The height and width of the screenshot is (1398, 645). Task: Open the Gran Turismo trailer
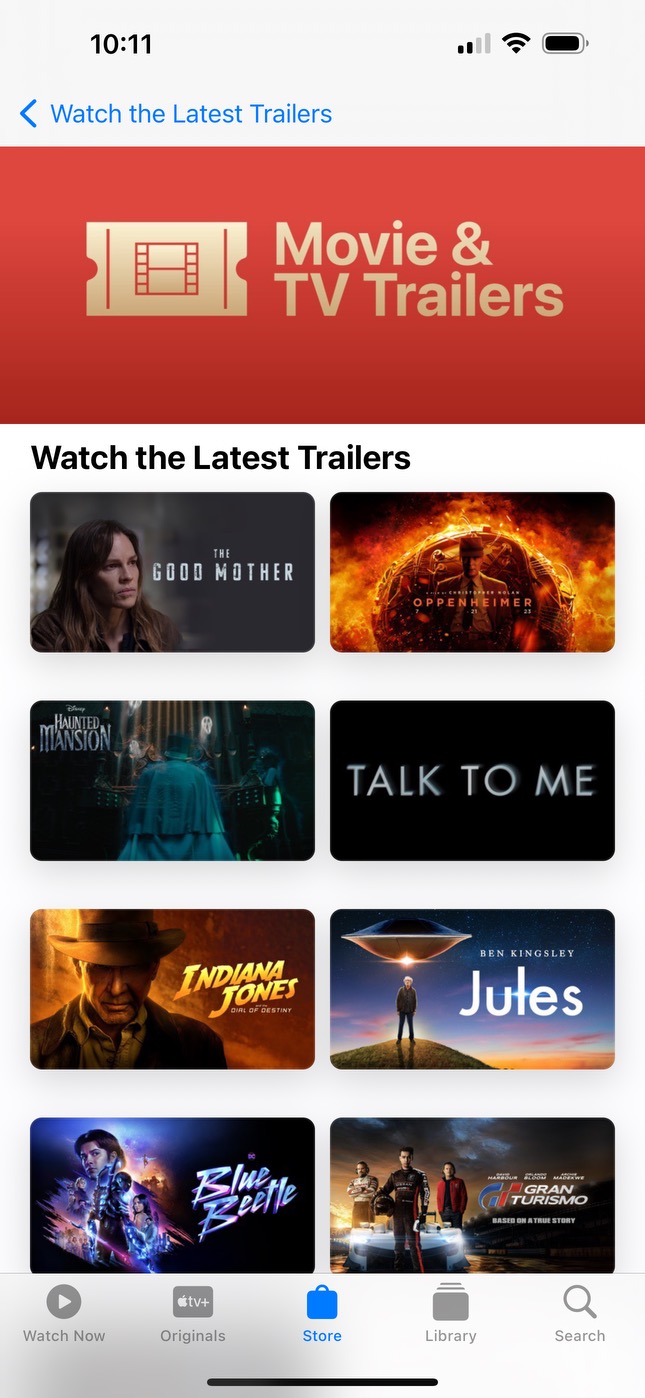pos(472,1194)
